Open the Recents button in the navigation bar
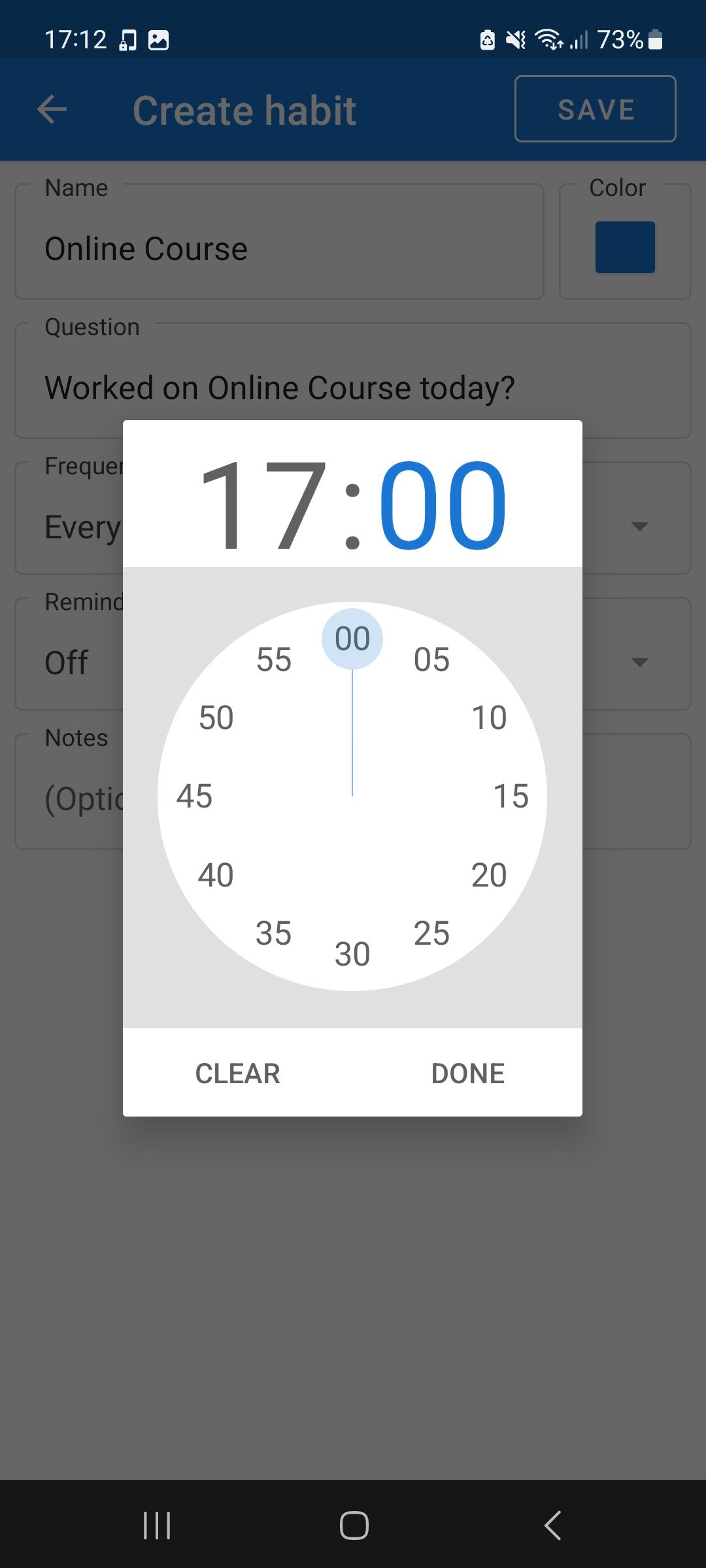Screen dimensions: 706x1568 [x=156, y=1527]
